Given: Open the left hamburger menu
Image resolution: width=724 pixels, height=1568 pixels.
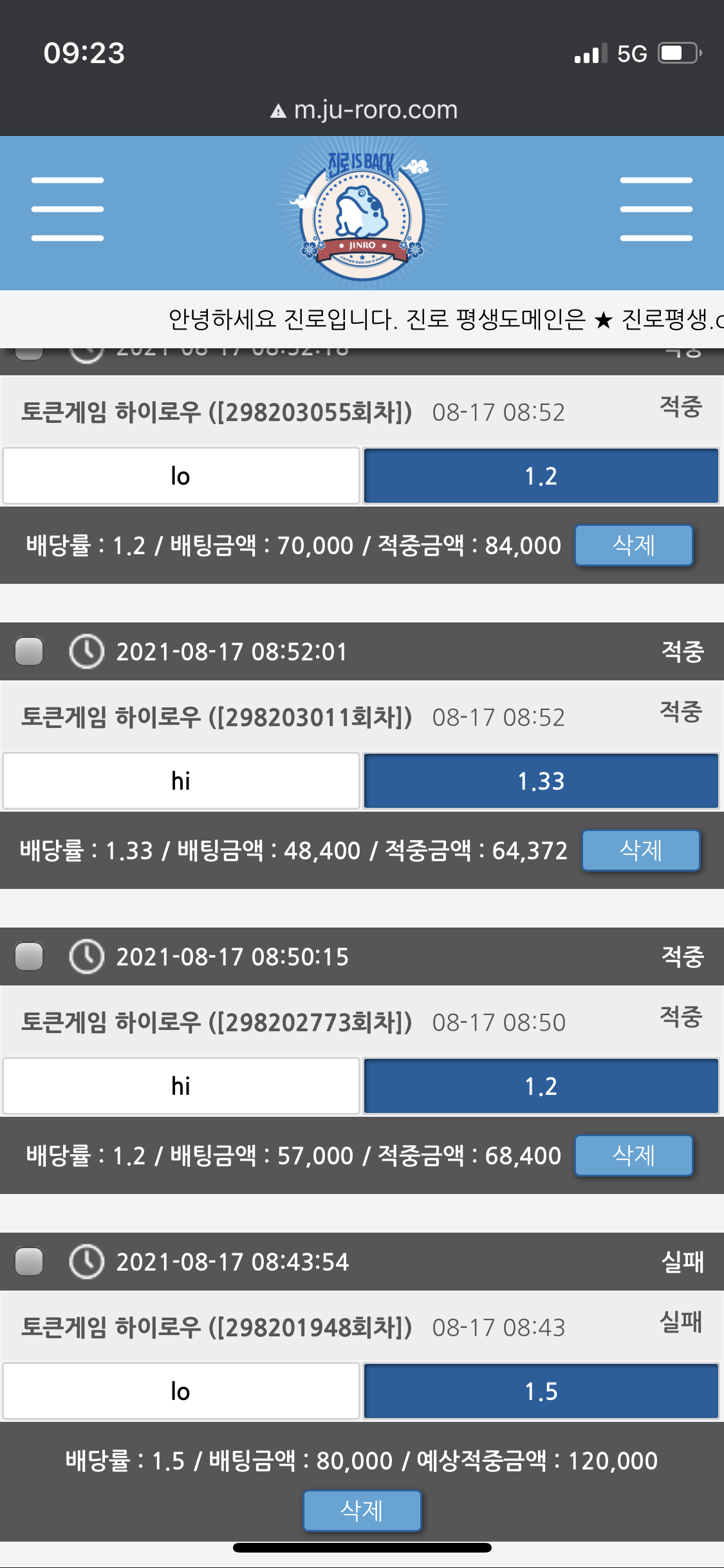Looking at the screenshot, I should tap(68, 209).
